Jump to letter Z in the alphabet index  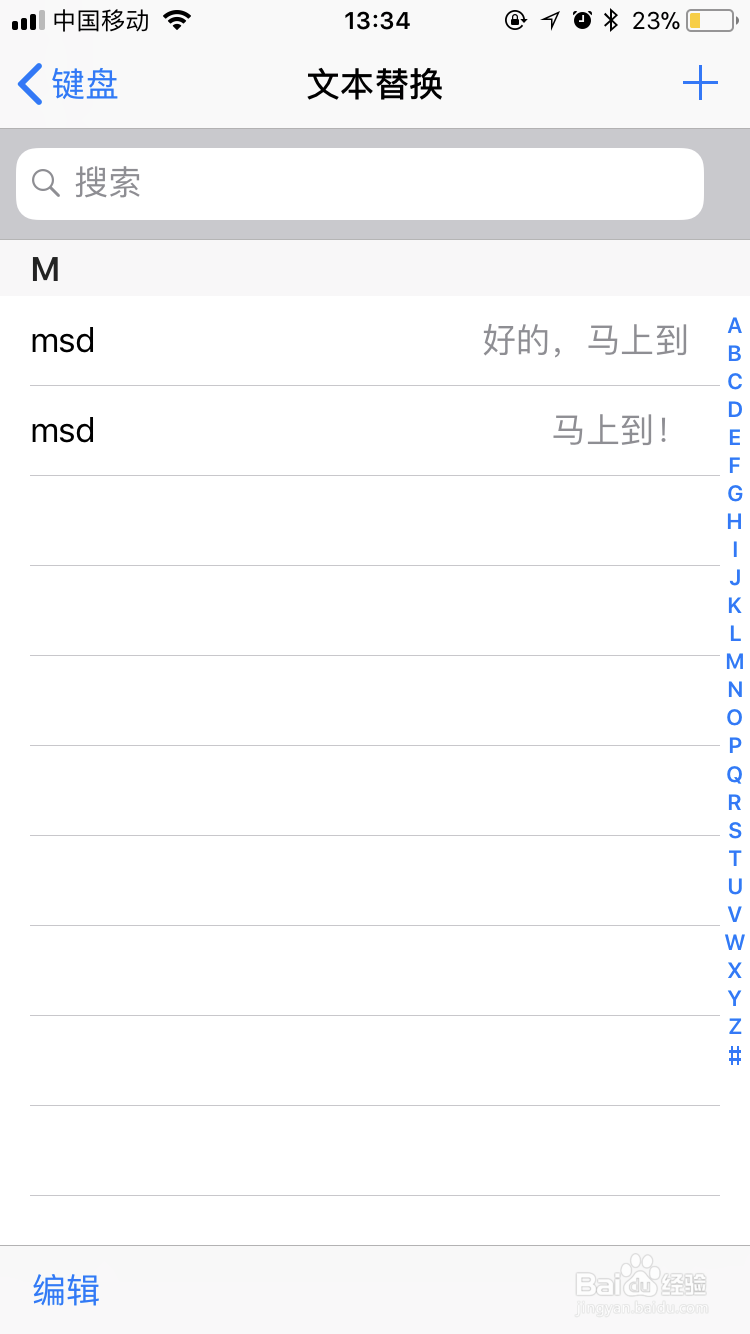[x=734, y=1026]
